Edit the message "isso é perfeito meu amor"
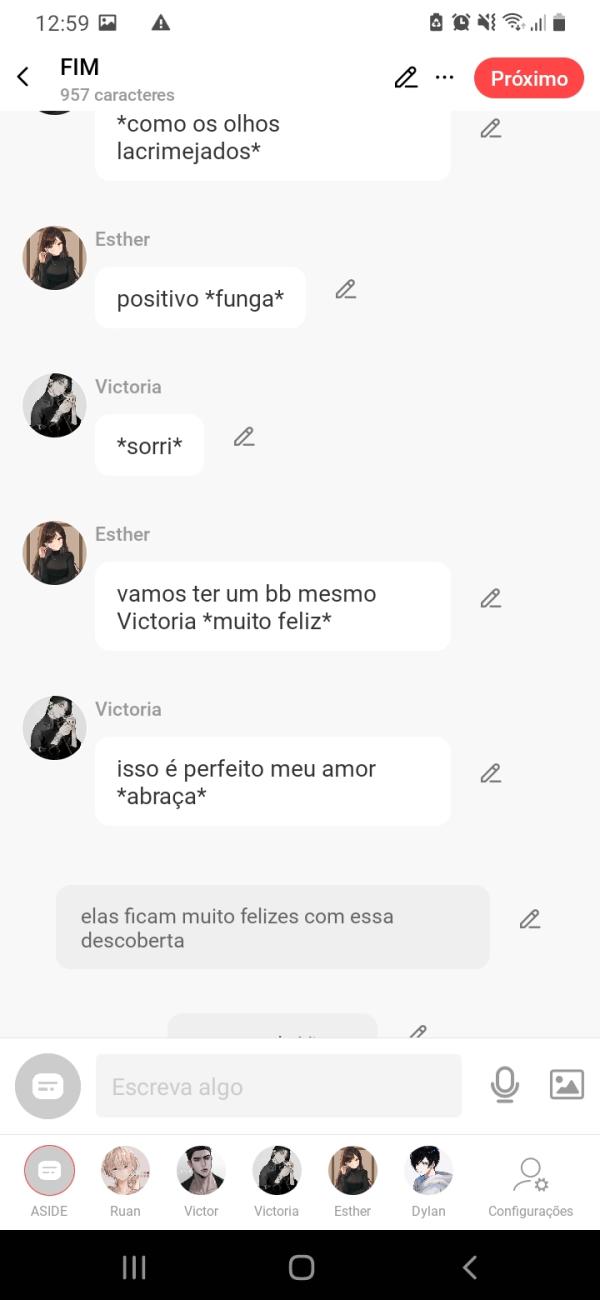This screenshot has width=600, height=1300. tap(490, 774)
